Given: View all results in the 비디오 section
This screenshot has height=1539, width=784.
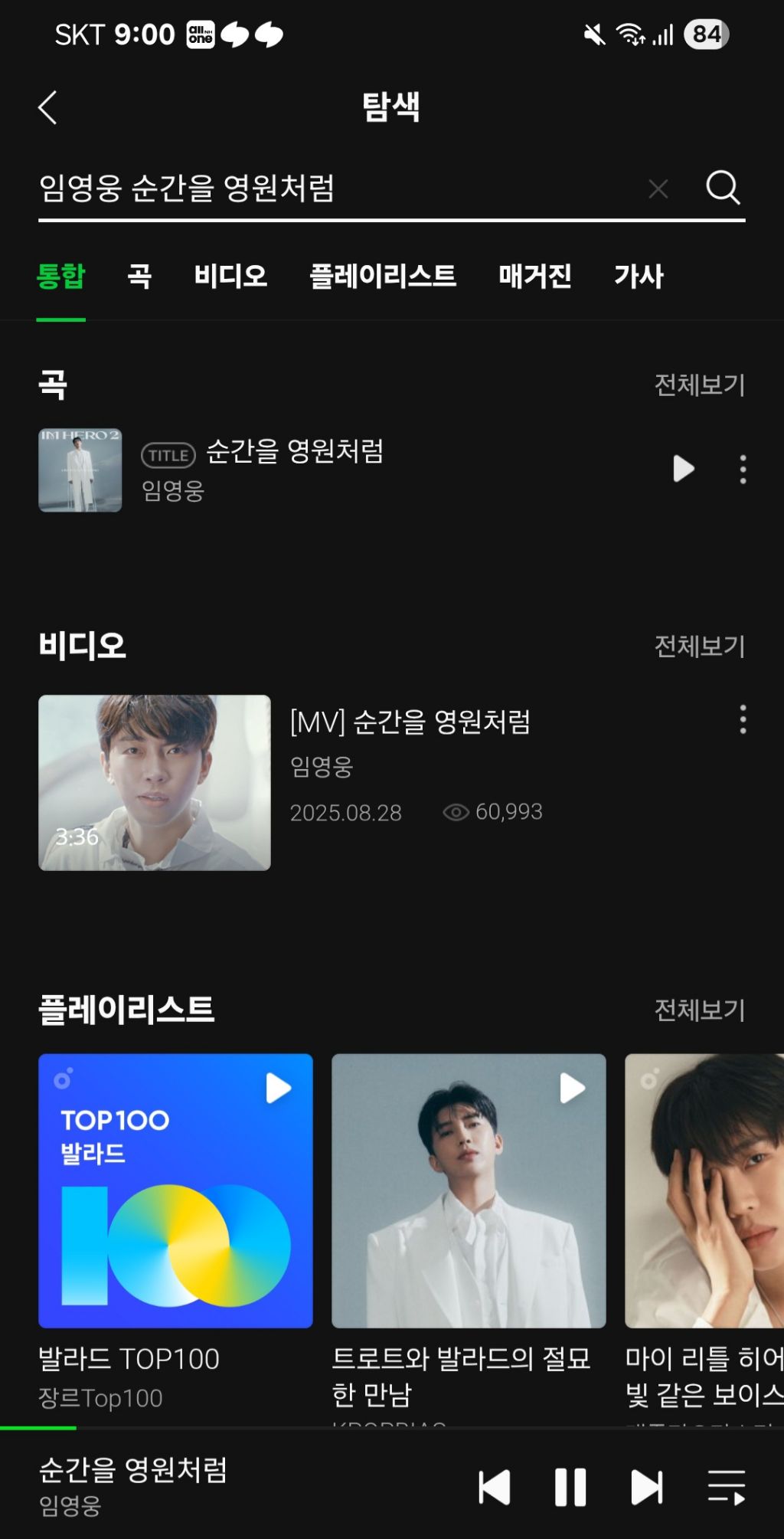Looking at the screenshot, I should tap(700, 647).
